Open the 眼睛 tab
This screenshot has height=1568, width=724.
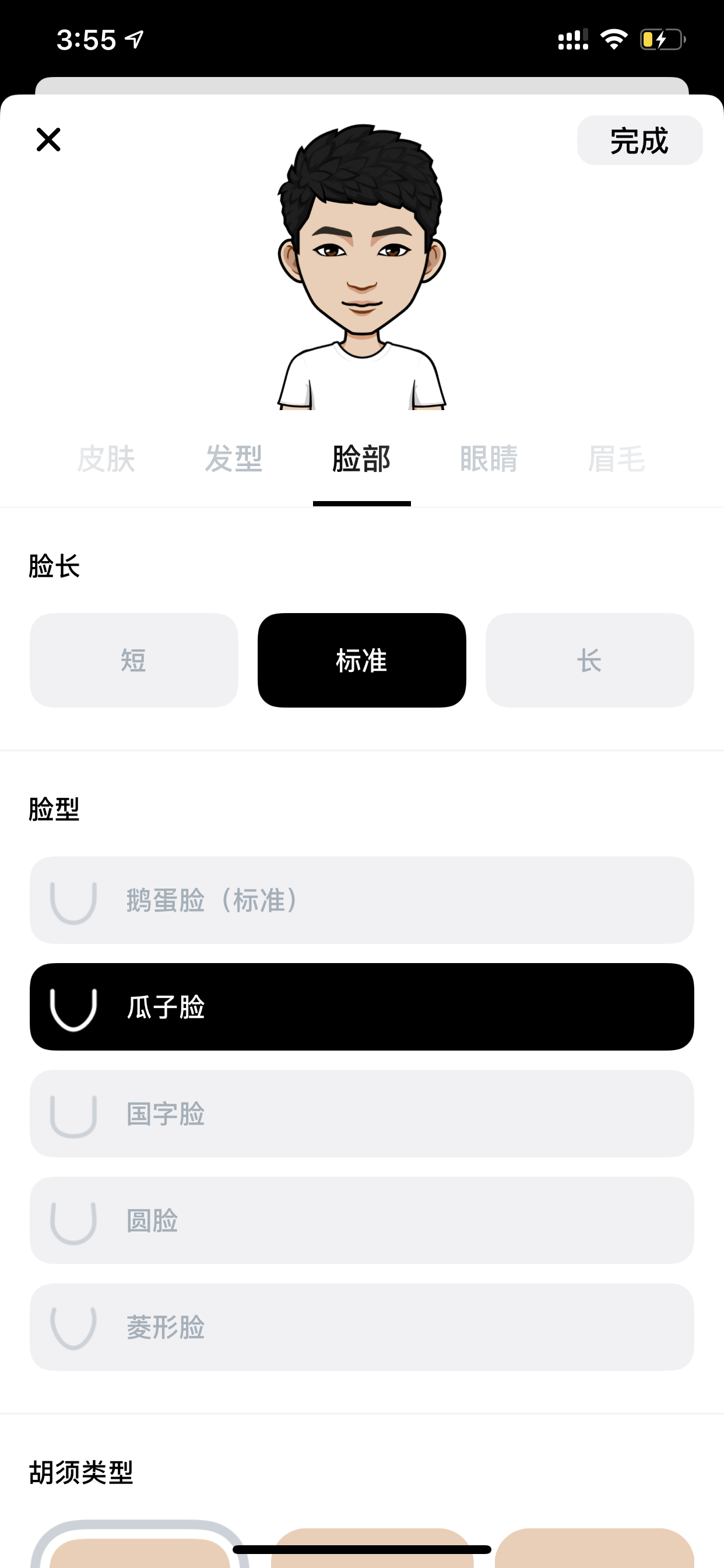(489, 459)
